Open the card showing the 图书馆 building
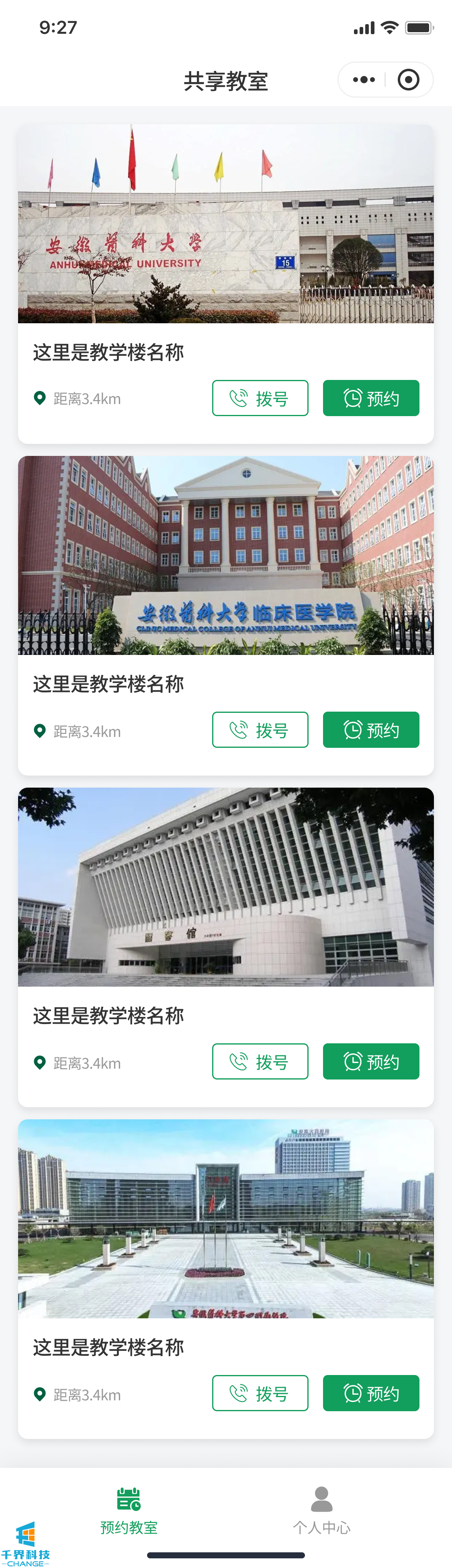 [226, 887]
